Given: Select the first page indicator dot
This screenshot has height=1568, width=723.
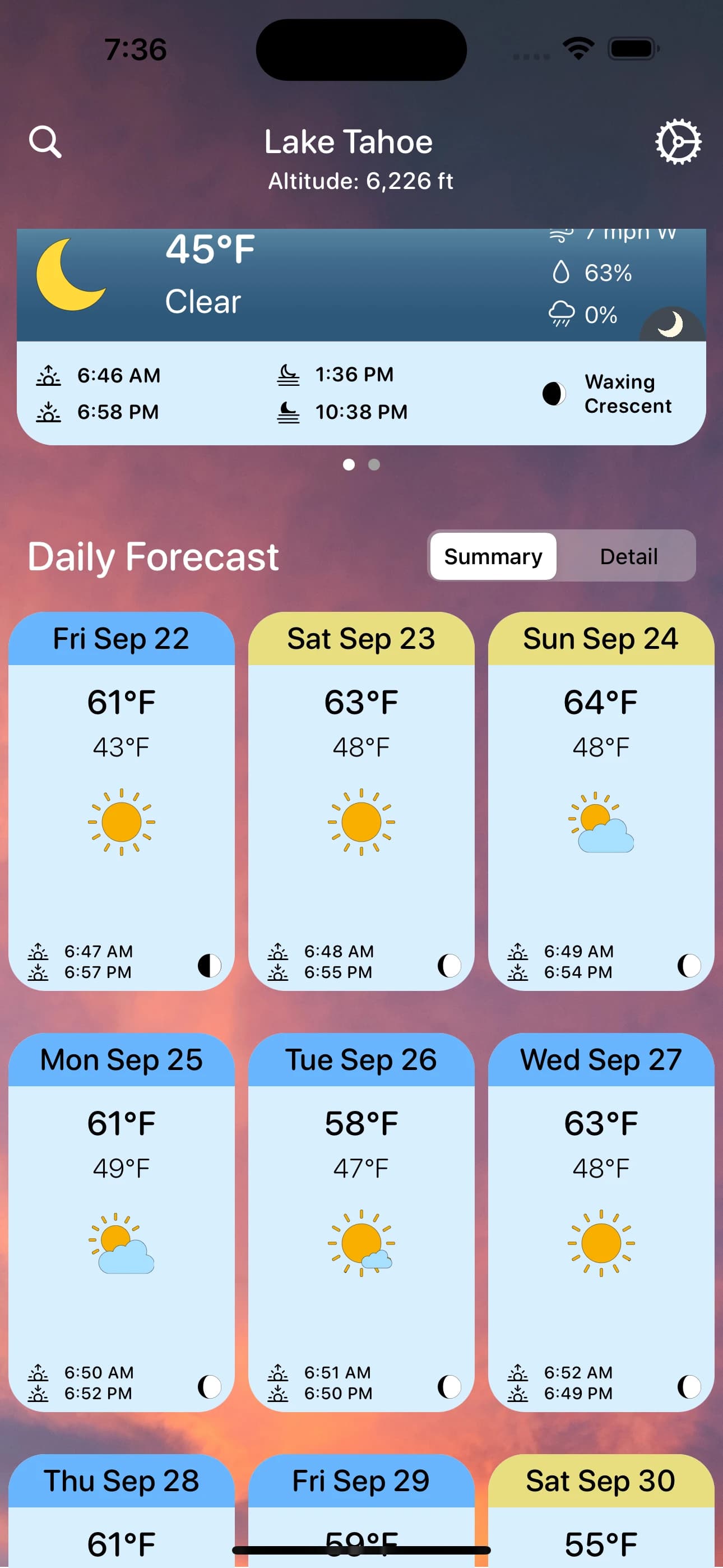Looking at the screenshot, I should [349, 464].
